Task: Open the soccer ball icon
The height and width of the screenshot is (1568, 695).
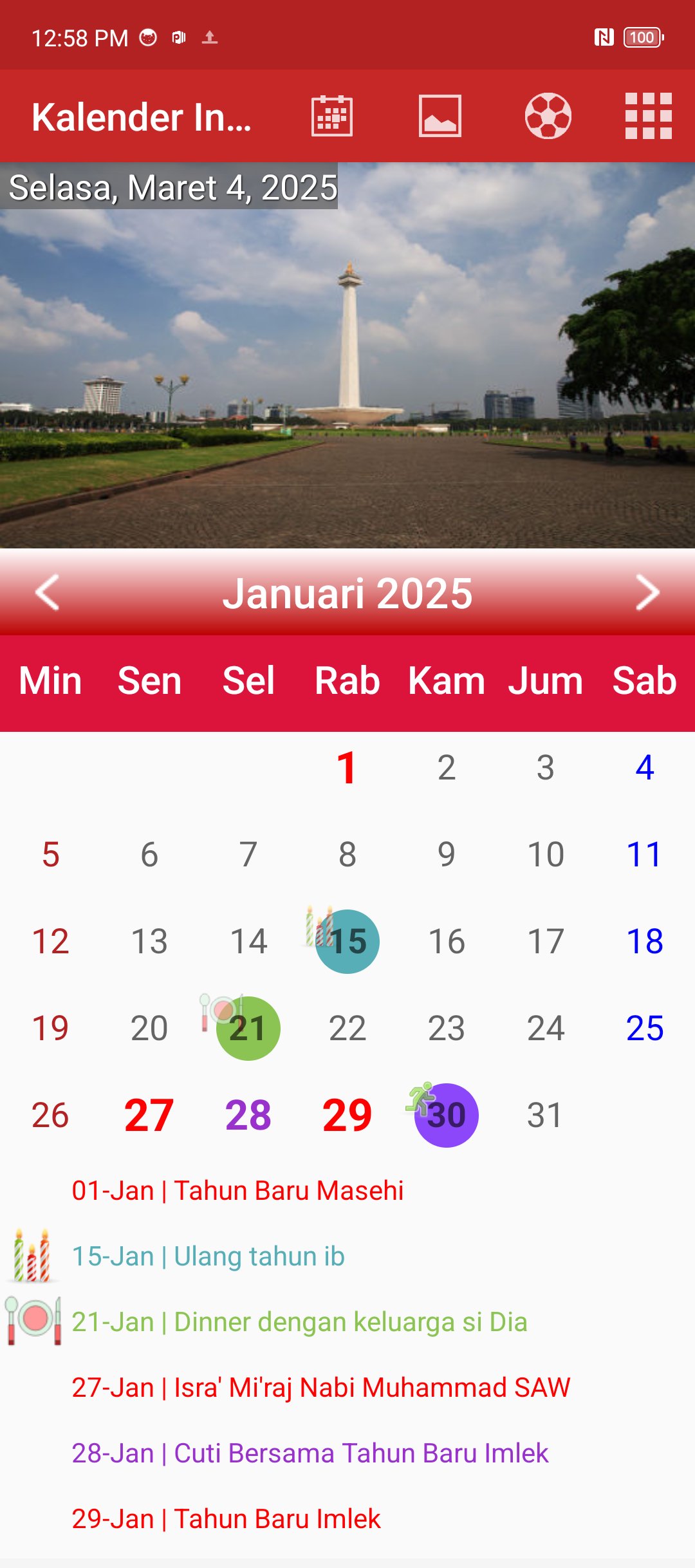Action: (x=548, y=117)
